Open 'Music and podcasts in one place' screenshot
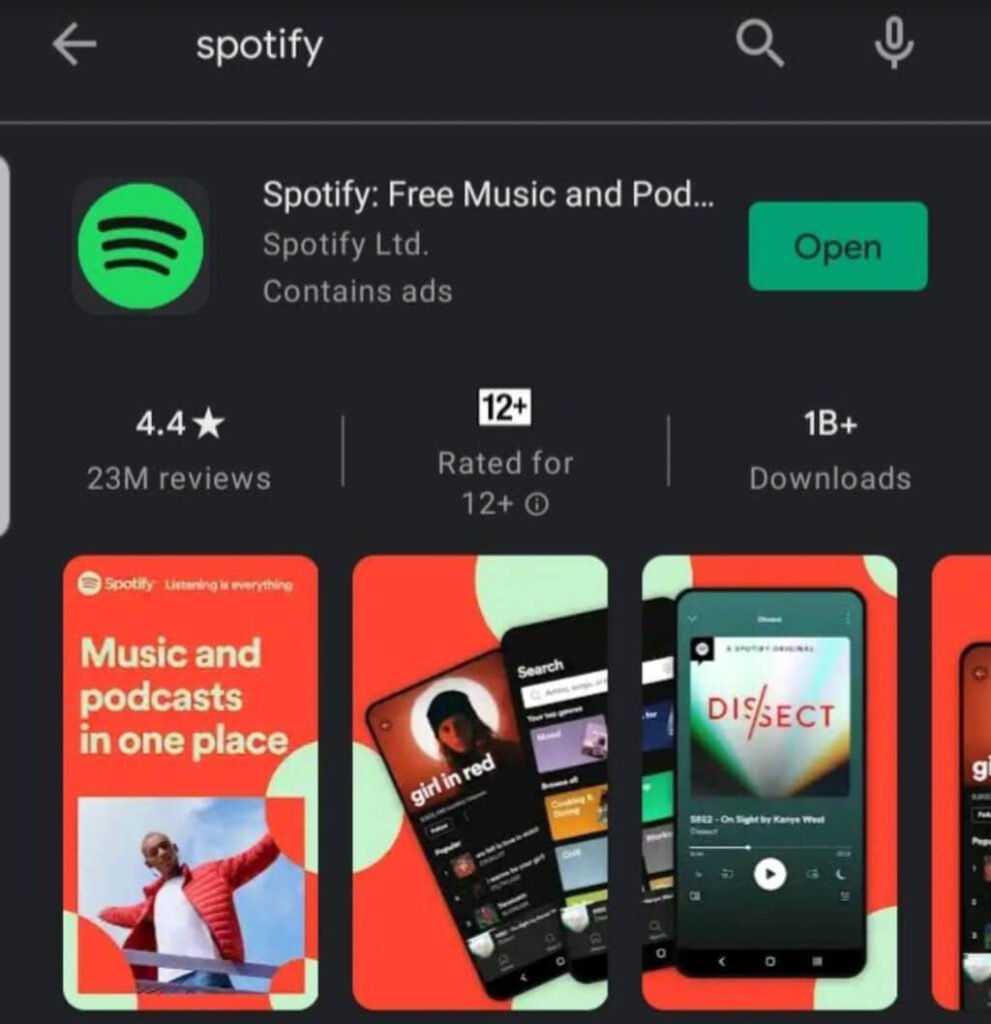The height and width of the screenshot is (1024, 991). pyautogui.click(x=190, y=782)
